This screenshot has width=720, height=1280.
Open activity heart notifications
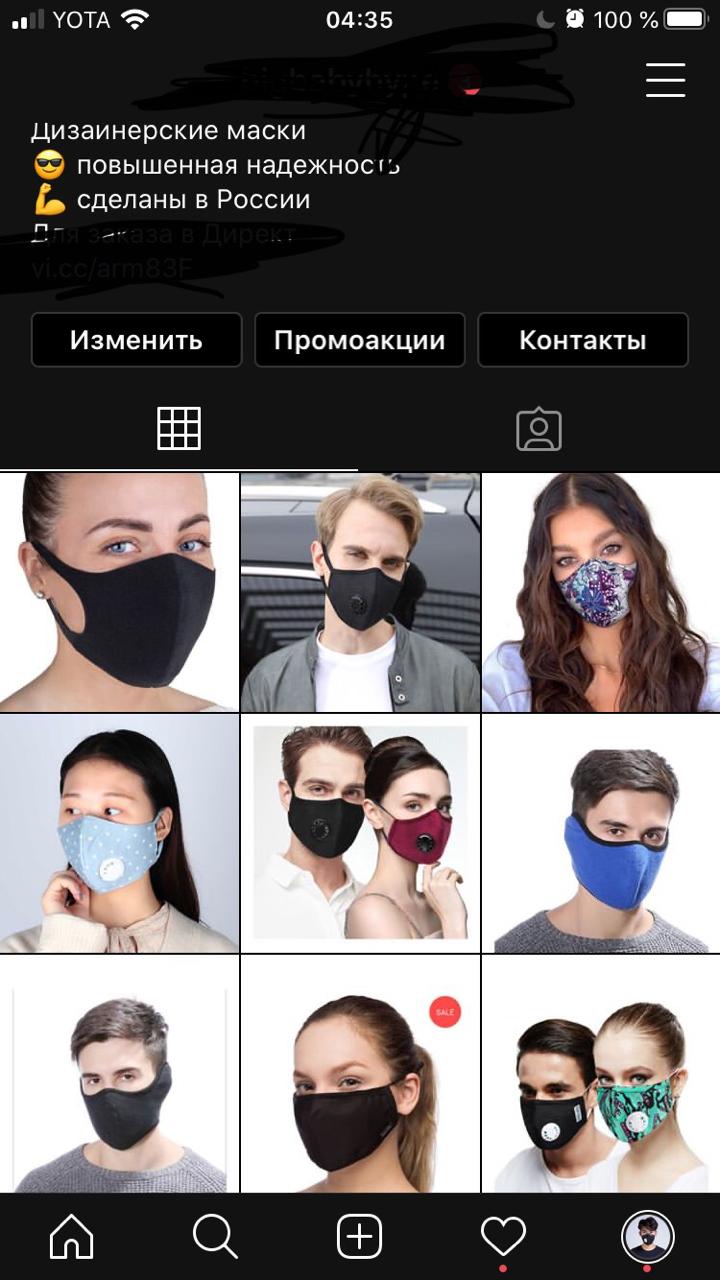[503, 1237]
